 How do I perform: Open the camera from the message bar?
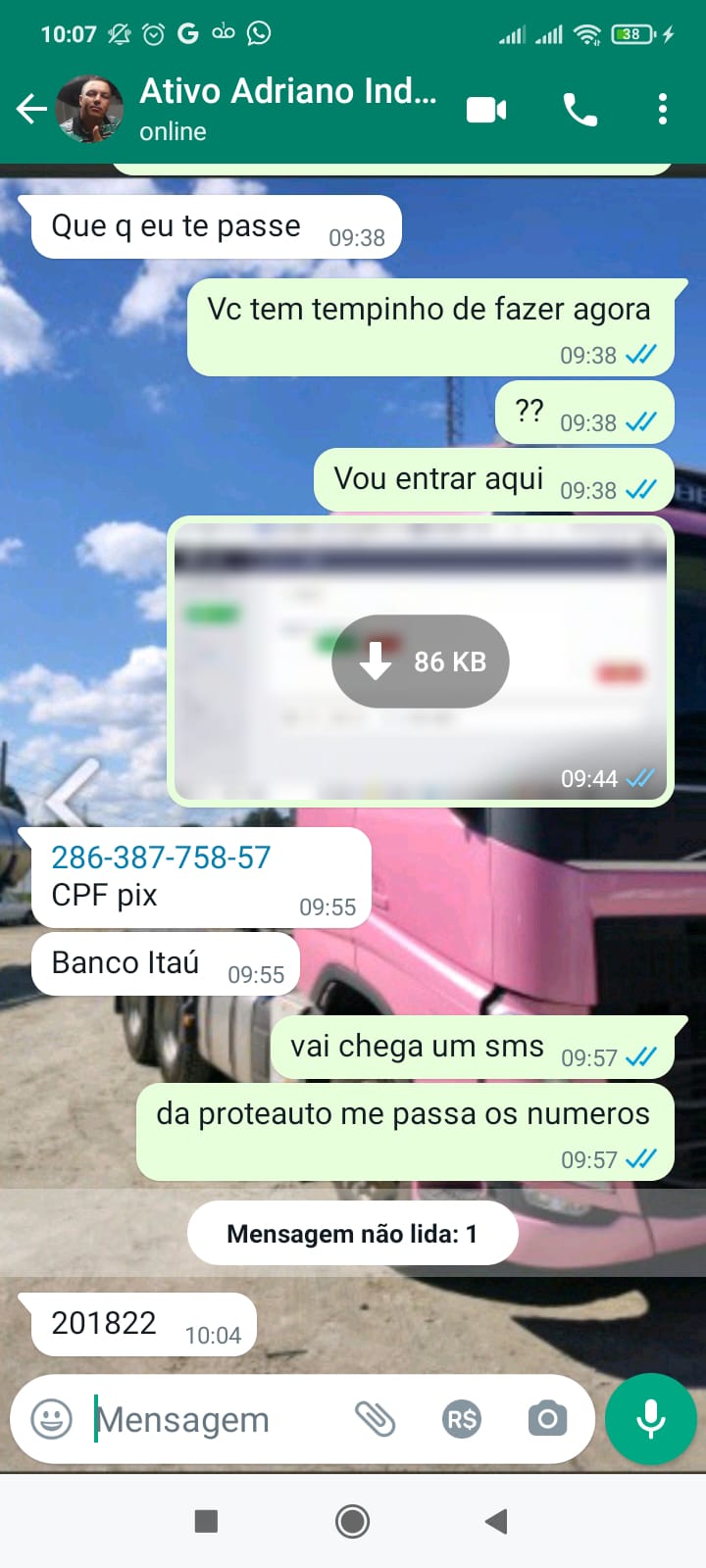(x=547, y=1418)
